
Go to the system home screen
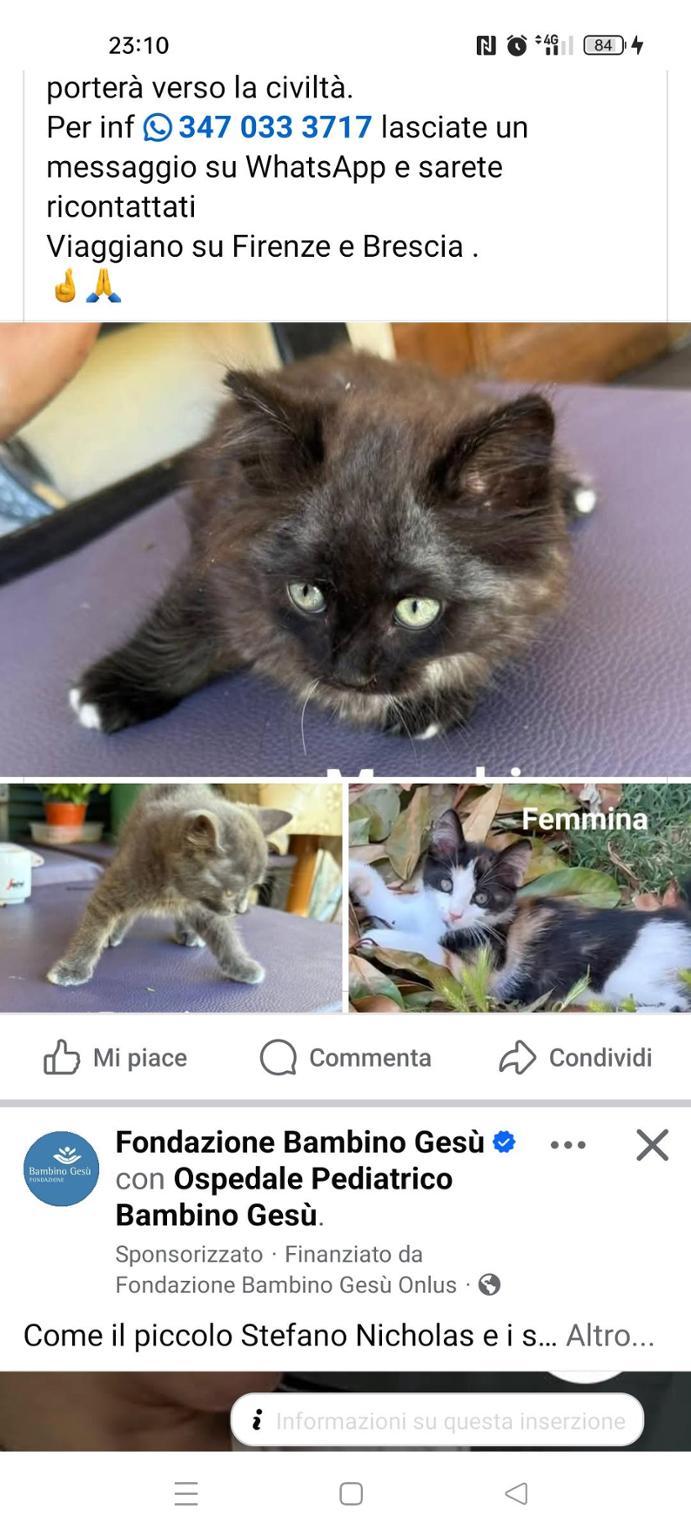coord(350,1493)
